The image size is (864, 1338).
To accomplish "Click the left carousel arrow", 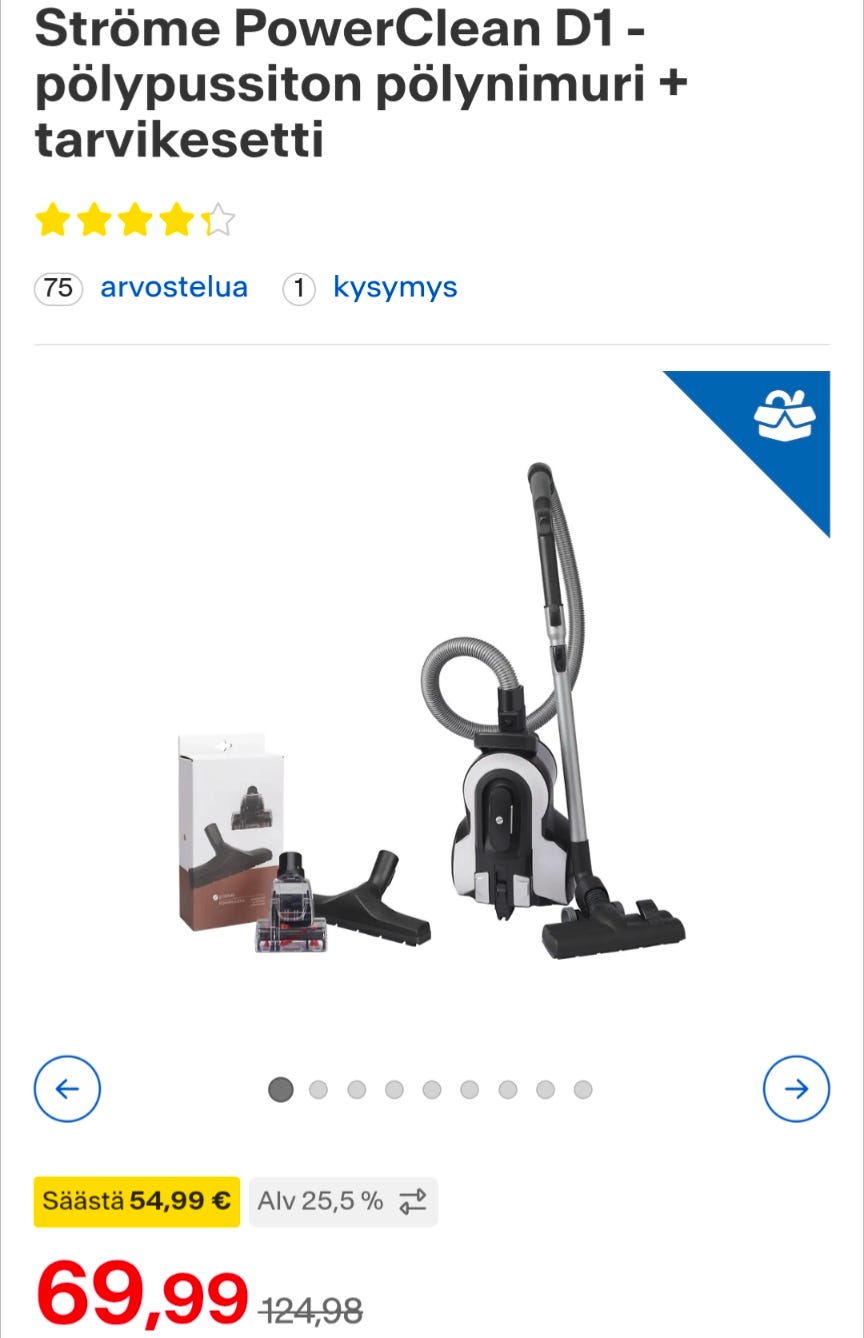I will (x=67, y=1090).
